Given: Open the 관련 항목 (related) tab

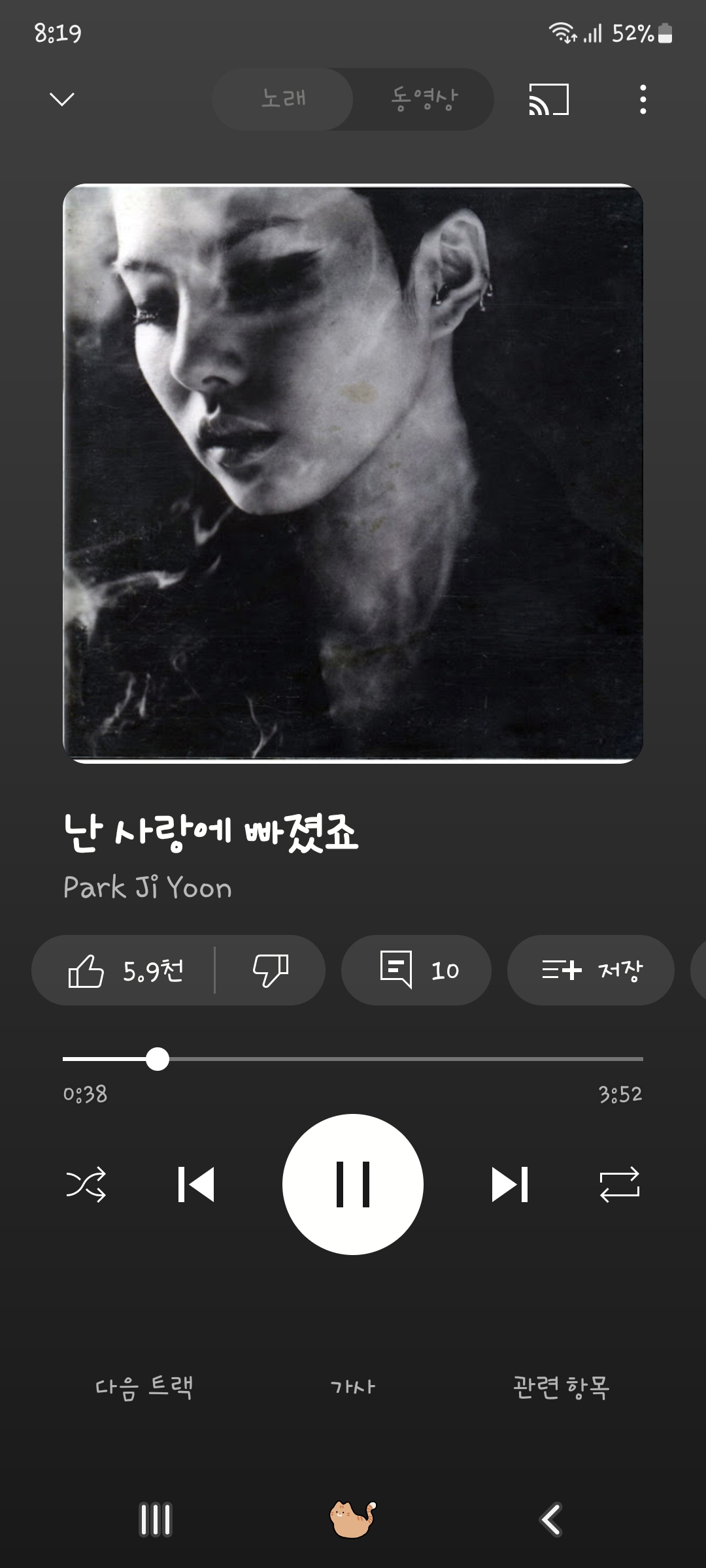Looking at the screenshot, I should click(x=562, y=1386).
